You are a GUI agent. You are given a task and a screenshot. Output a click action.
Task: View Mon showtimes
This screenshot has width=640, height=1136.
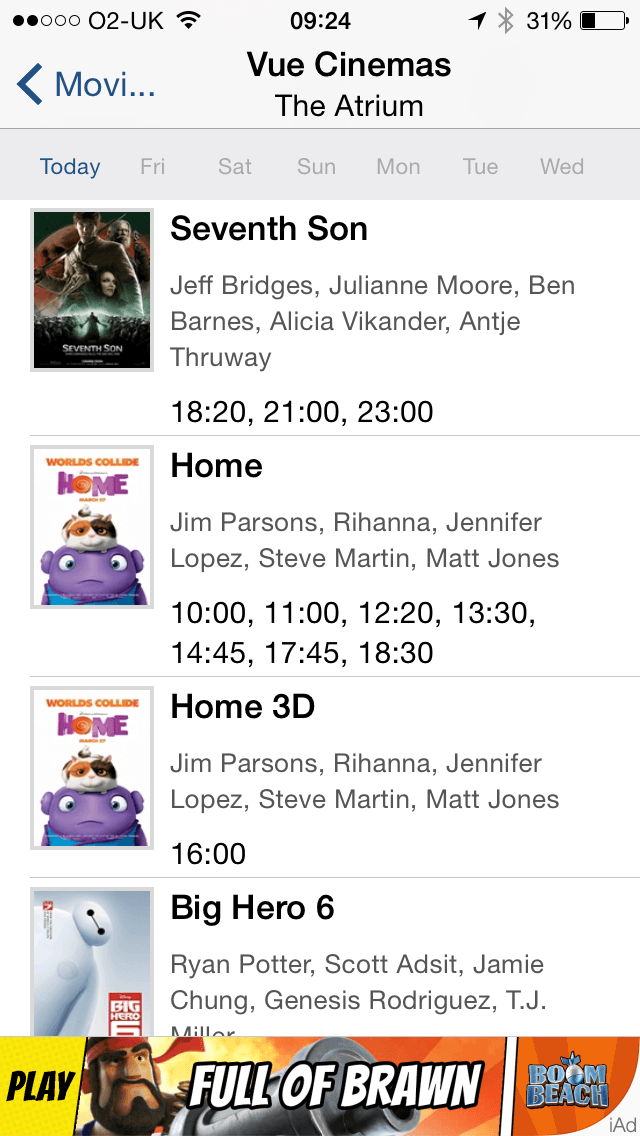click(398, 167)
